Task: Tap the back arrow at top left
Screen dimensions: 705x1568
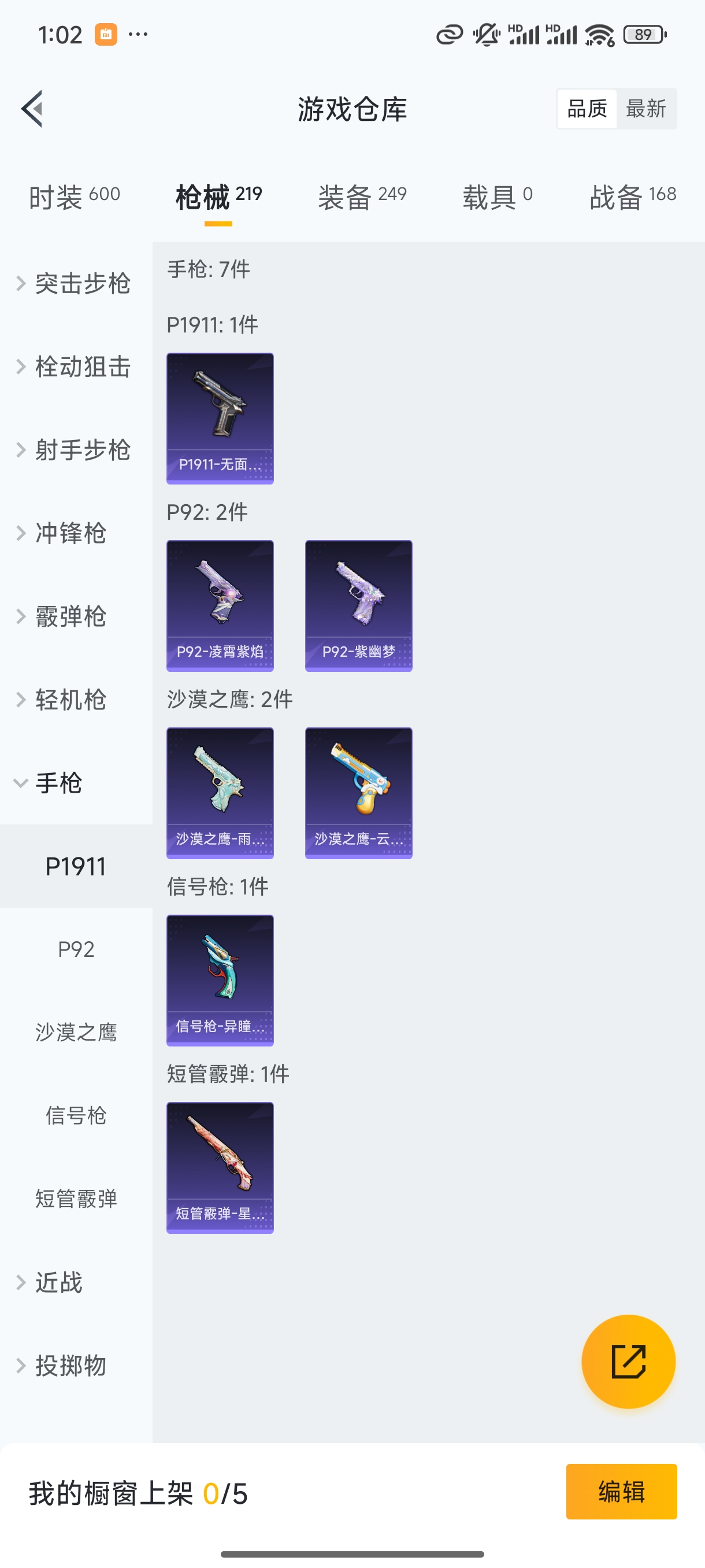Action: [x=32, y=108]
